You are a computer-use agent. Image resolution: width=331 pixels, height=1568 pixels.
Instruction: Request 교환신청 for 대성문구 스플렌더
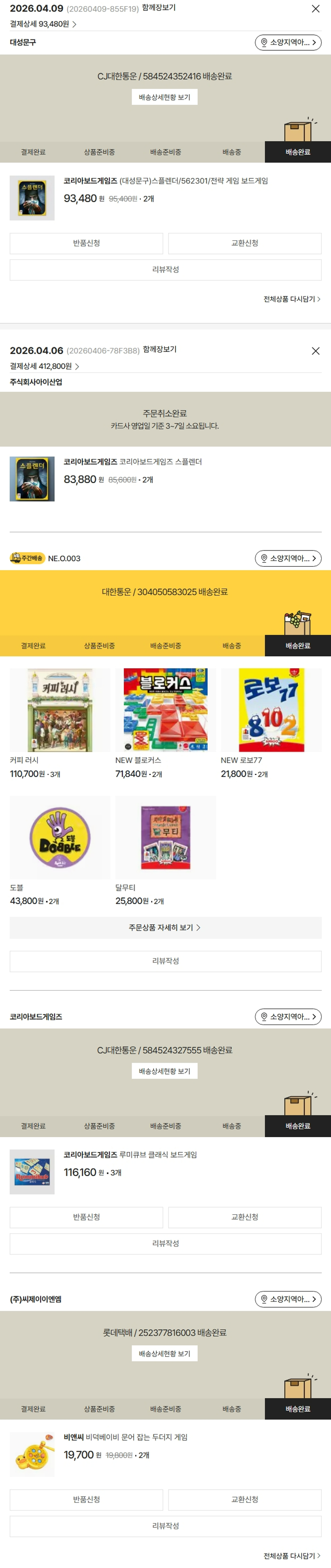click(x=244, y=243)
